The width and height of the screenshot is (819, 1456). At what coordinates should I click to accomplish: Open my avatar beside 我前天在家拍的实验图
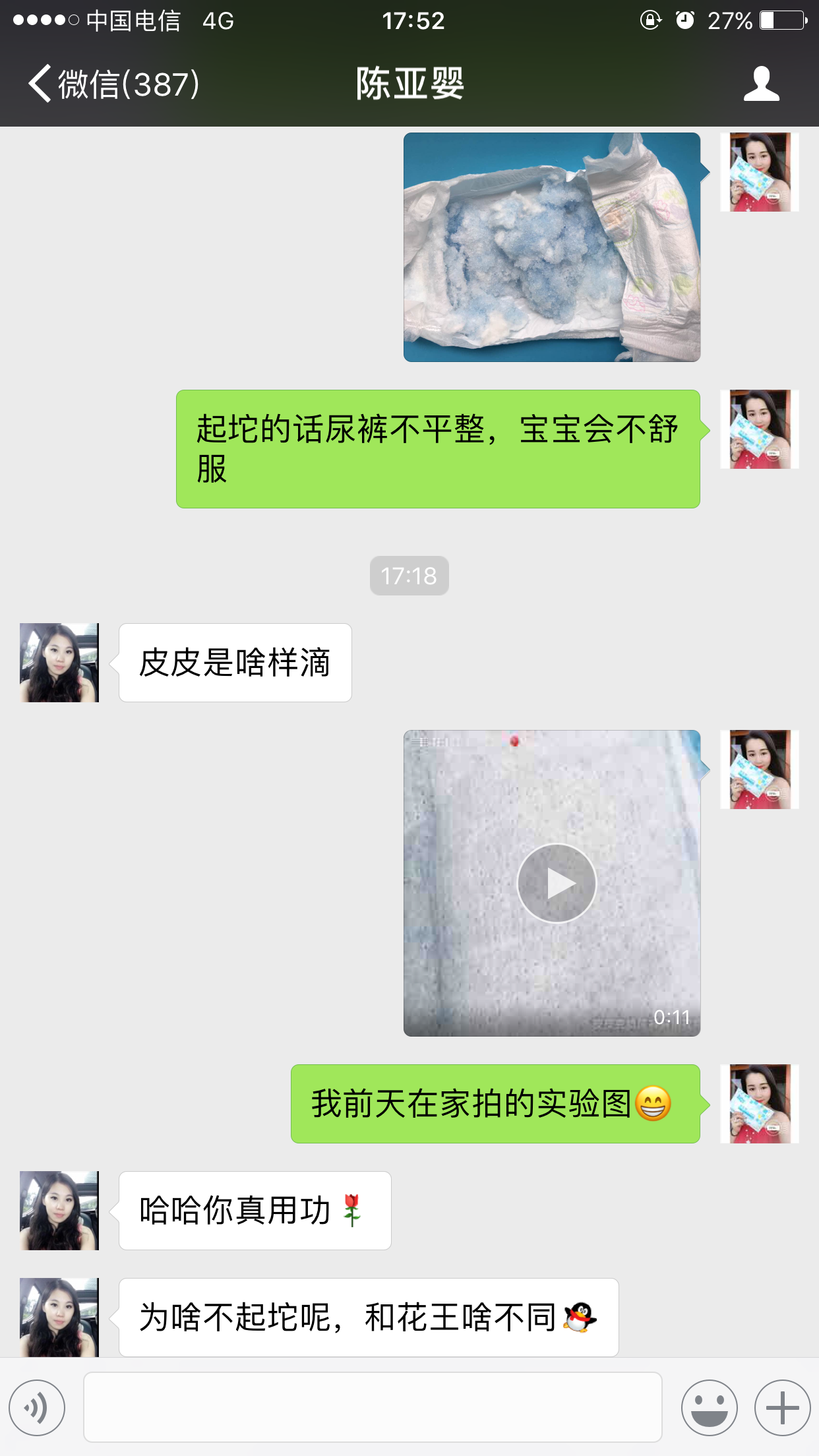click(x=760, y=1103)
